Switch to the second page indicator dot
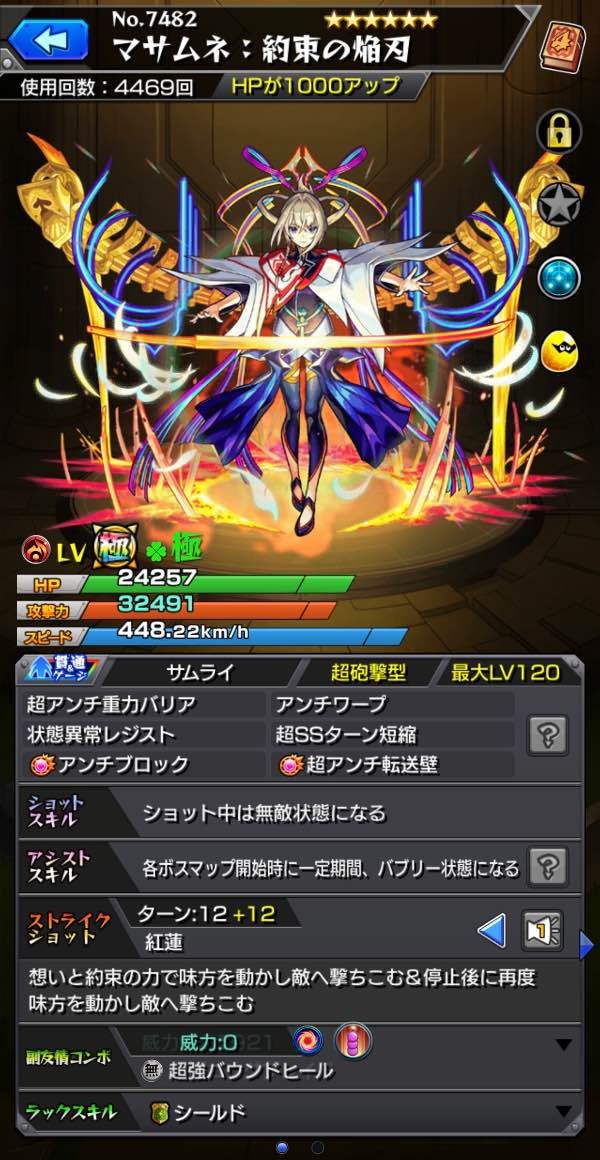Screen dimensions: 600x1160 pyautogui.click(x=317, y=1146)
